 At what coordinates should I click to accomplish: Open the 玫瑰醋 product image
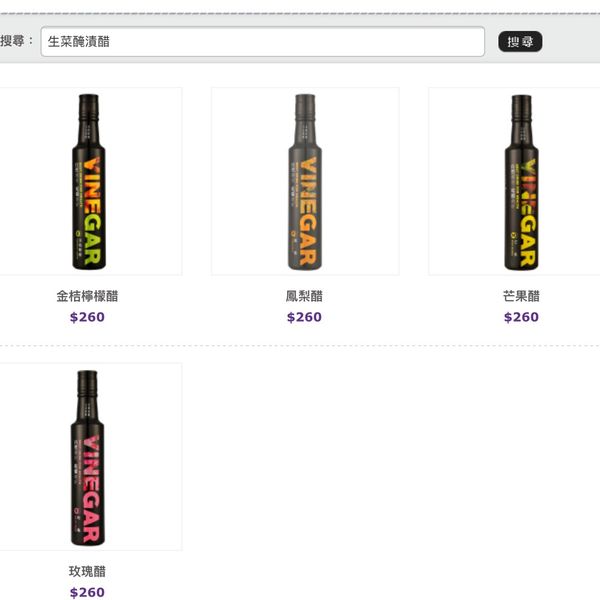tap(88, 456)
